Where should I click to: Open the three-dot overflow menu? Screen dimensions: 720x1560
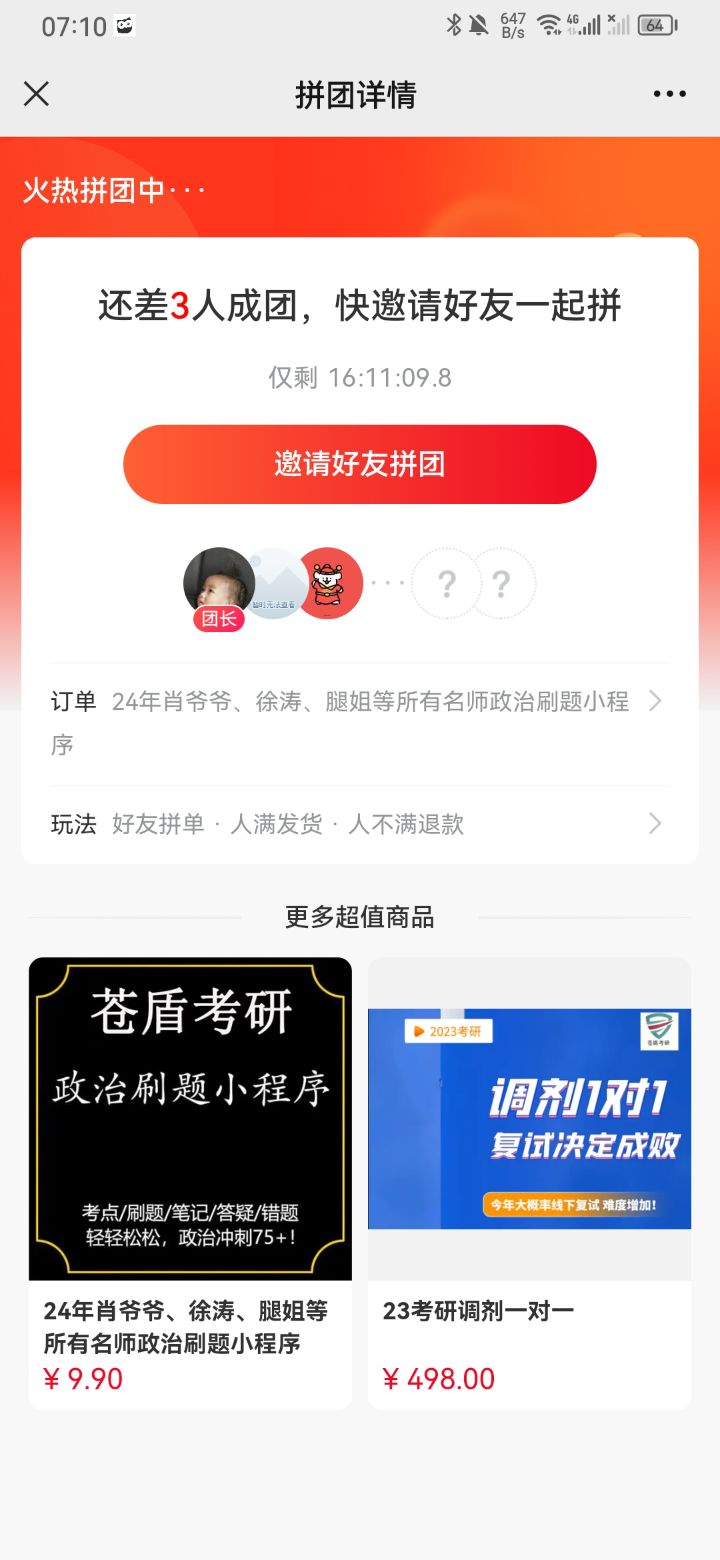coord(669,94)
